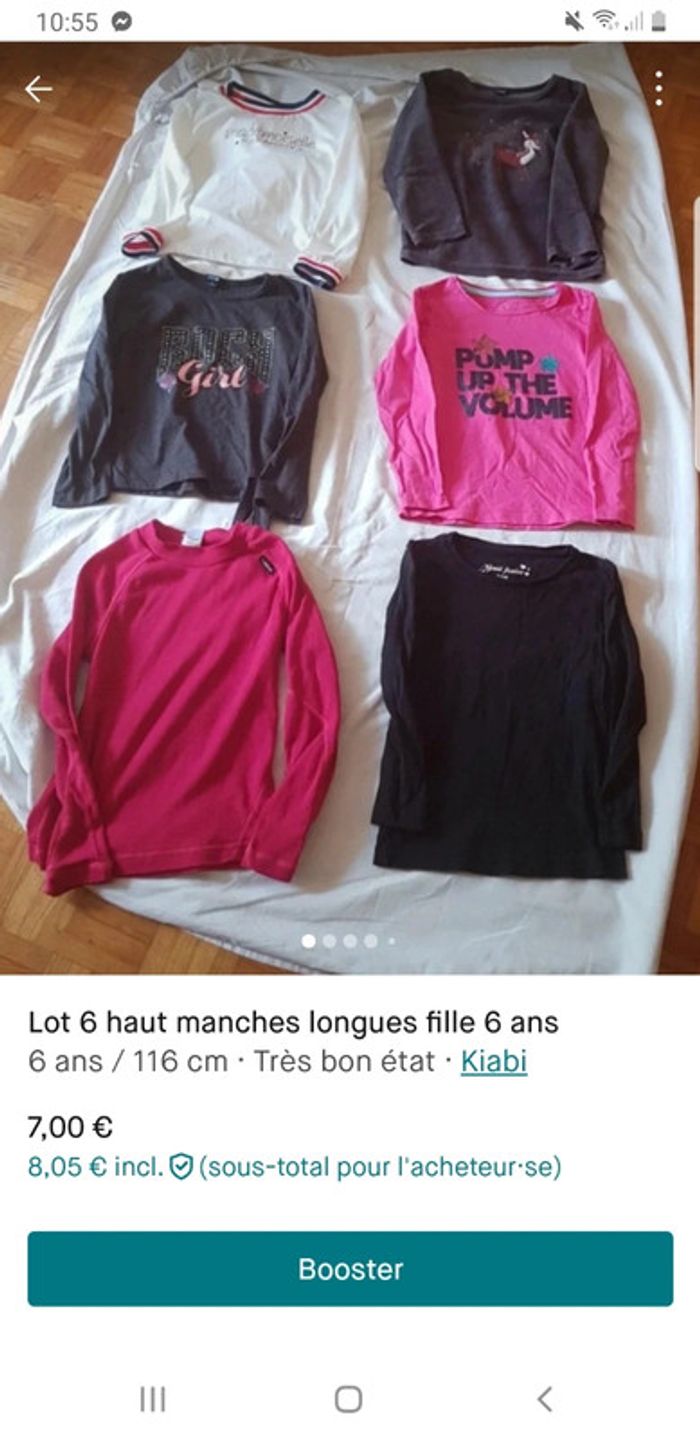
Task: Open recent apps from the navigation bar
Action: pos(152,1399)
